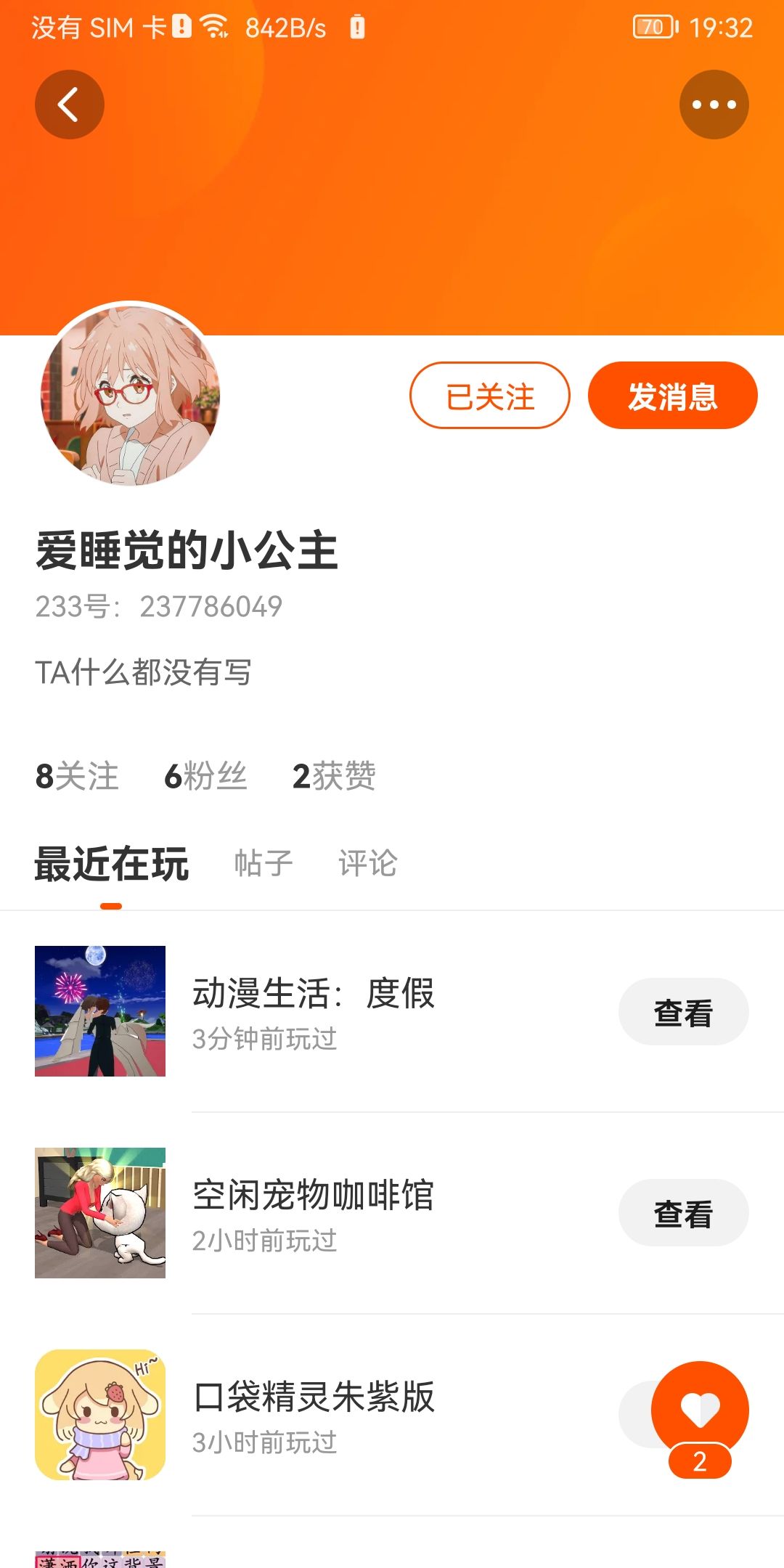The image size is (784, 1568).
Task: Open the 空闲宠物咖啡馆 game thumbnail
Action: coord(100,1212)
